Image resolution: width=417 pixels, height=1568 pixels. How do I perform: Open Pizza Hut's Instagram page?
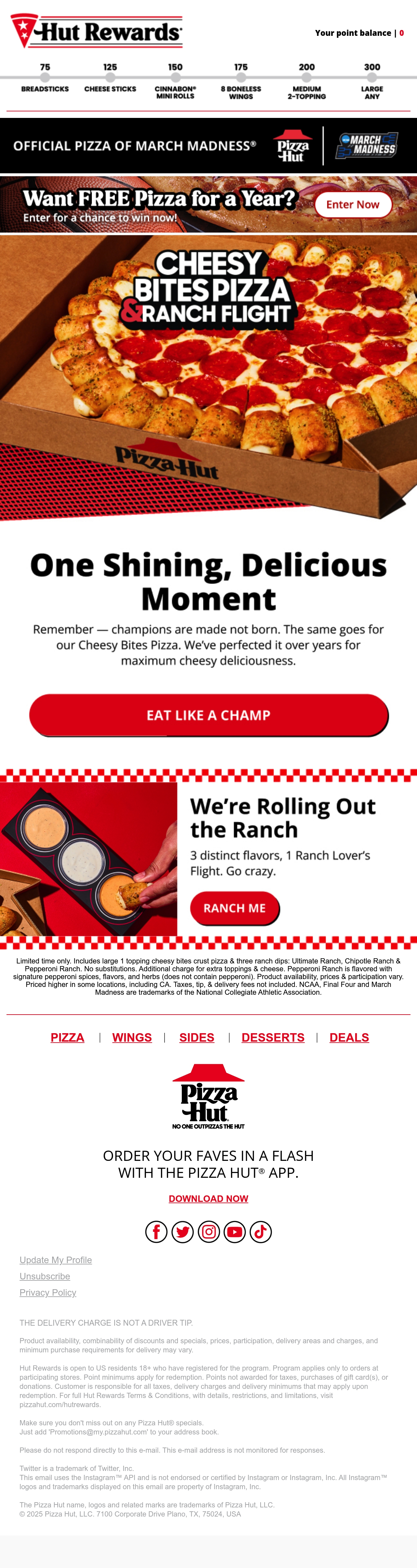209,1232
